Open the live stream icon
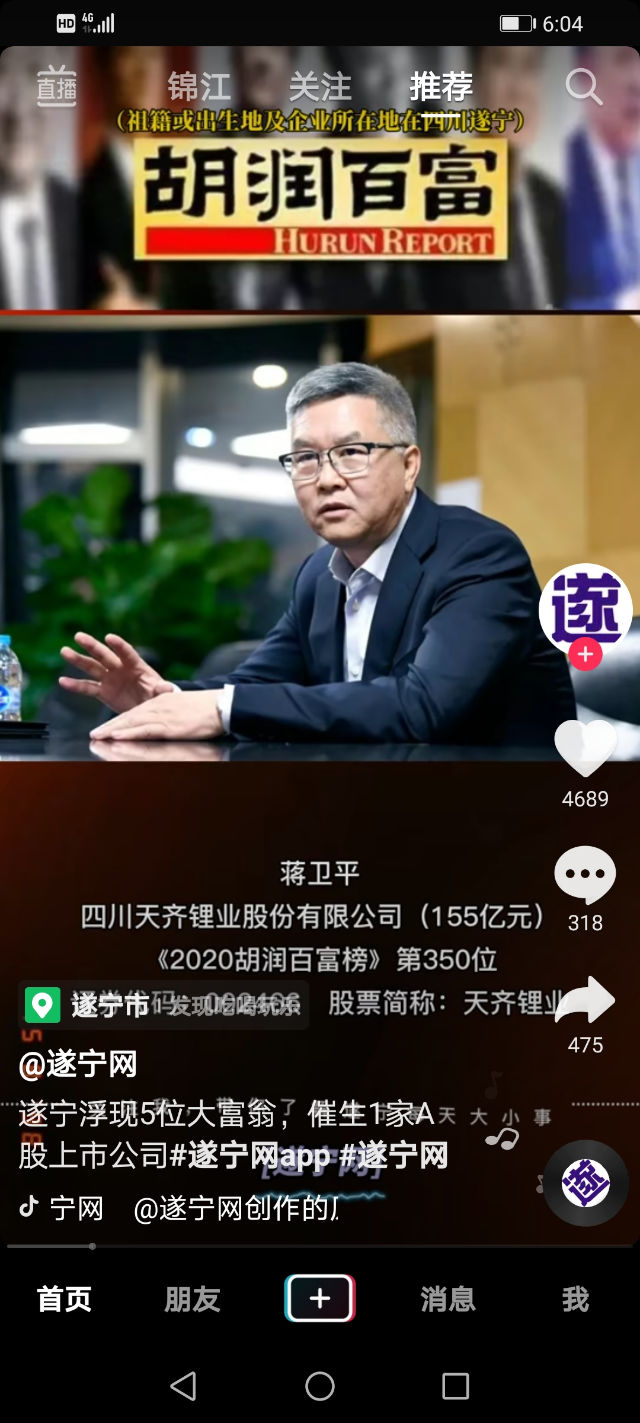The width and height of the screenshot is (640, 1423). (57, 88)
